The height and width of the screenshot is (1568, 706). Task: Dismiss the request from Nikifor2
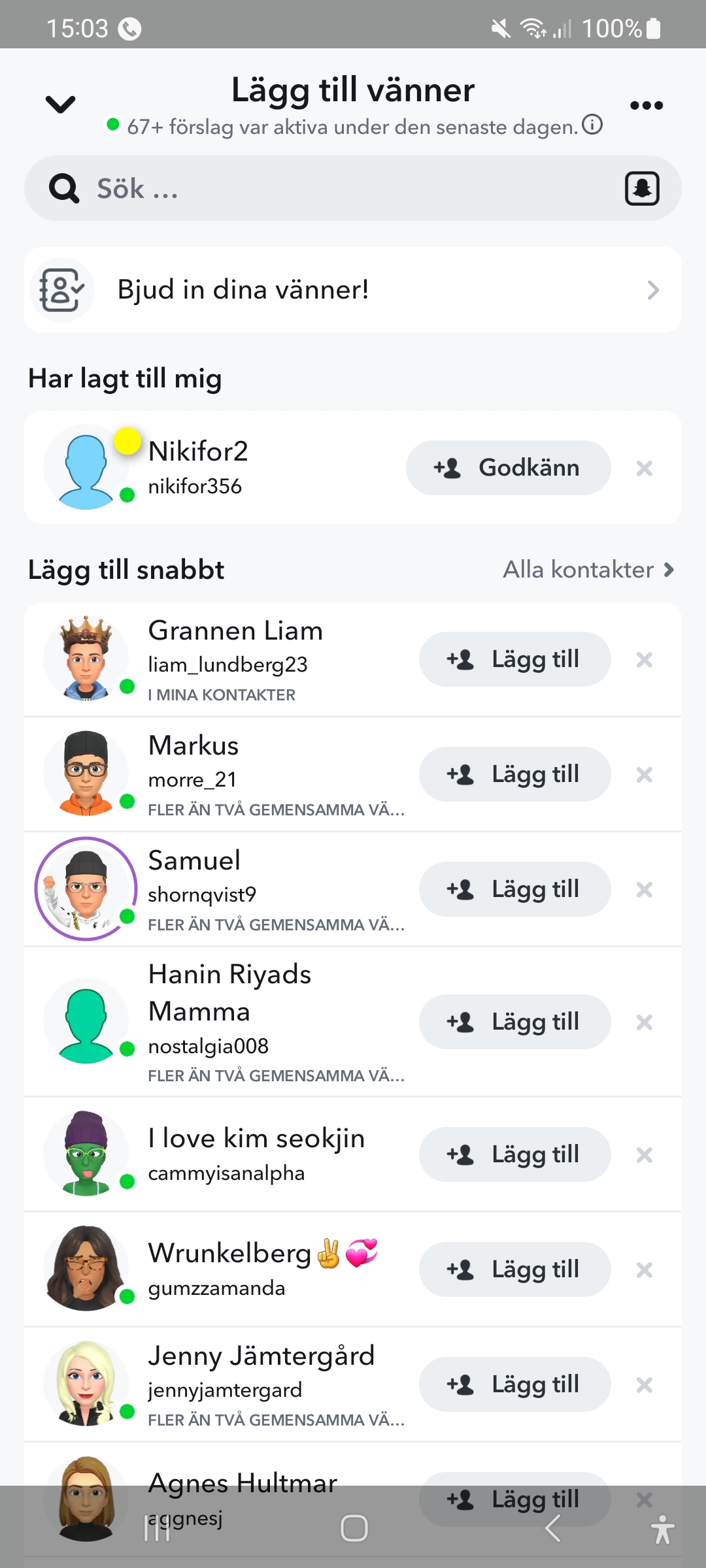(645, 468)
